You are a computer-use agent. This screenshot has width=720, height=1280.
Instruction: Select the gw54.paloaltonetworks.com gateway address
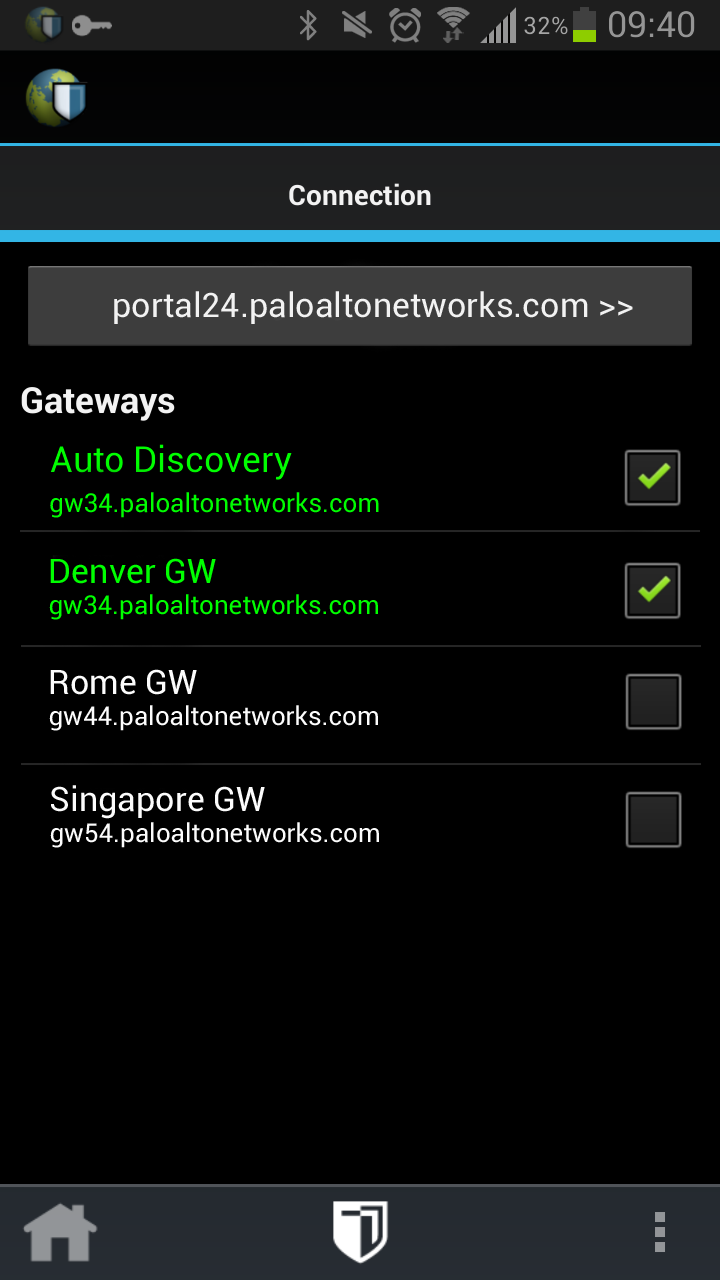tap(214, 833)
